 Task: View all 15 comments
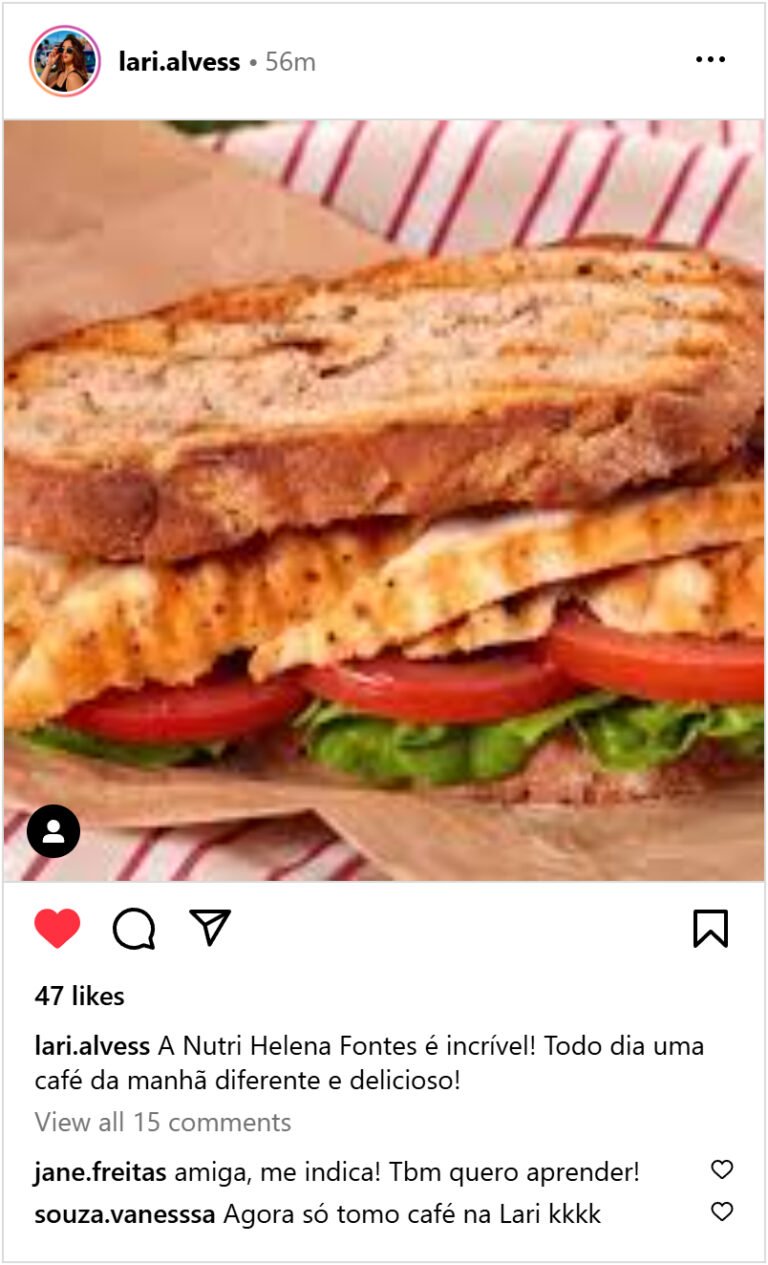pyautogui.click(x=163, y=1122)
